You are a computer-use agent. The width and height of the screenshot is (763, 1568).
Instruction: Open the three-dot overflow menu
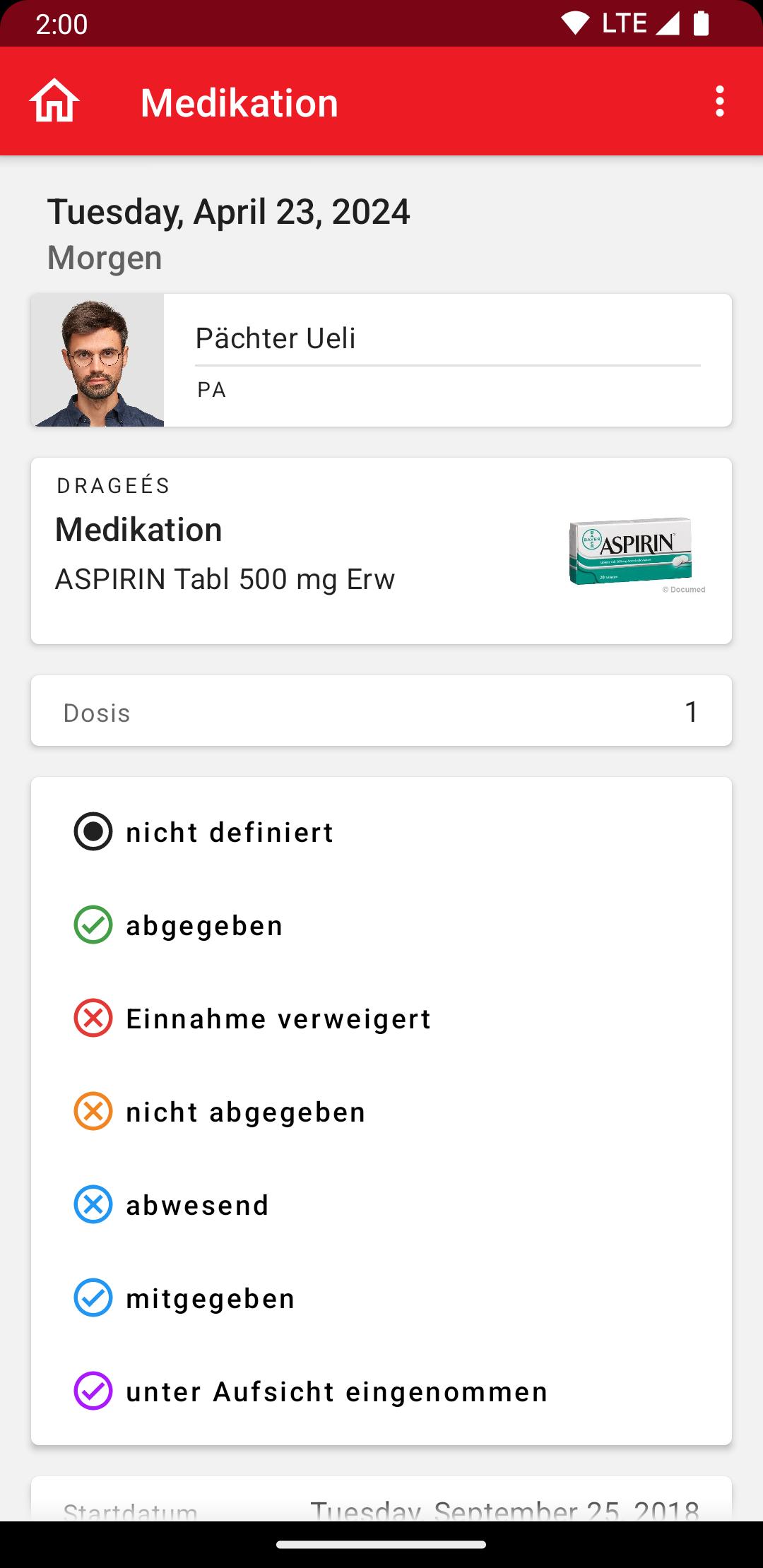pyautogui.click(x=719, y=101)
